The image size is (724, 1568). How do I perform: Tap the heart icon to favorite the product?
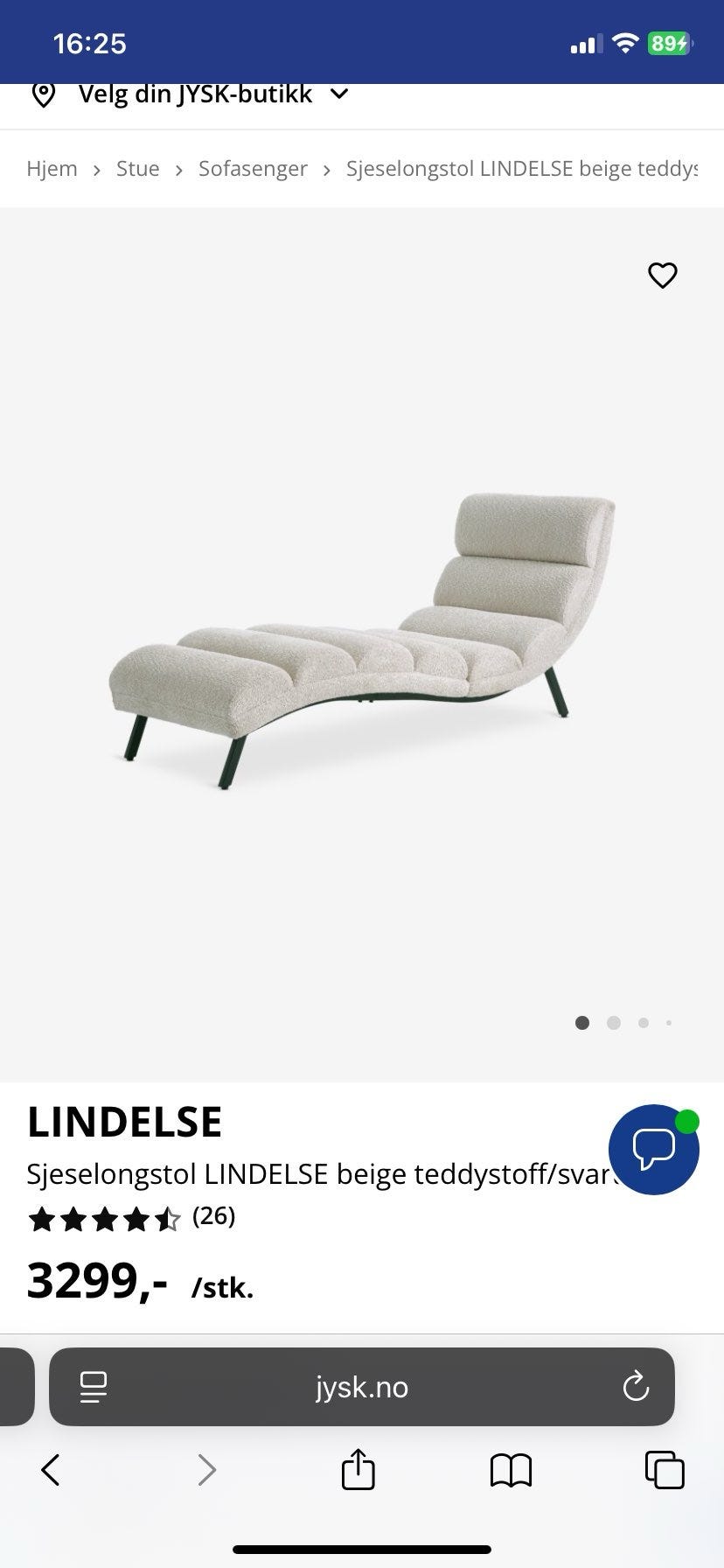click(663, 276)
